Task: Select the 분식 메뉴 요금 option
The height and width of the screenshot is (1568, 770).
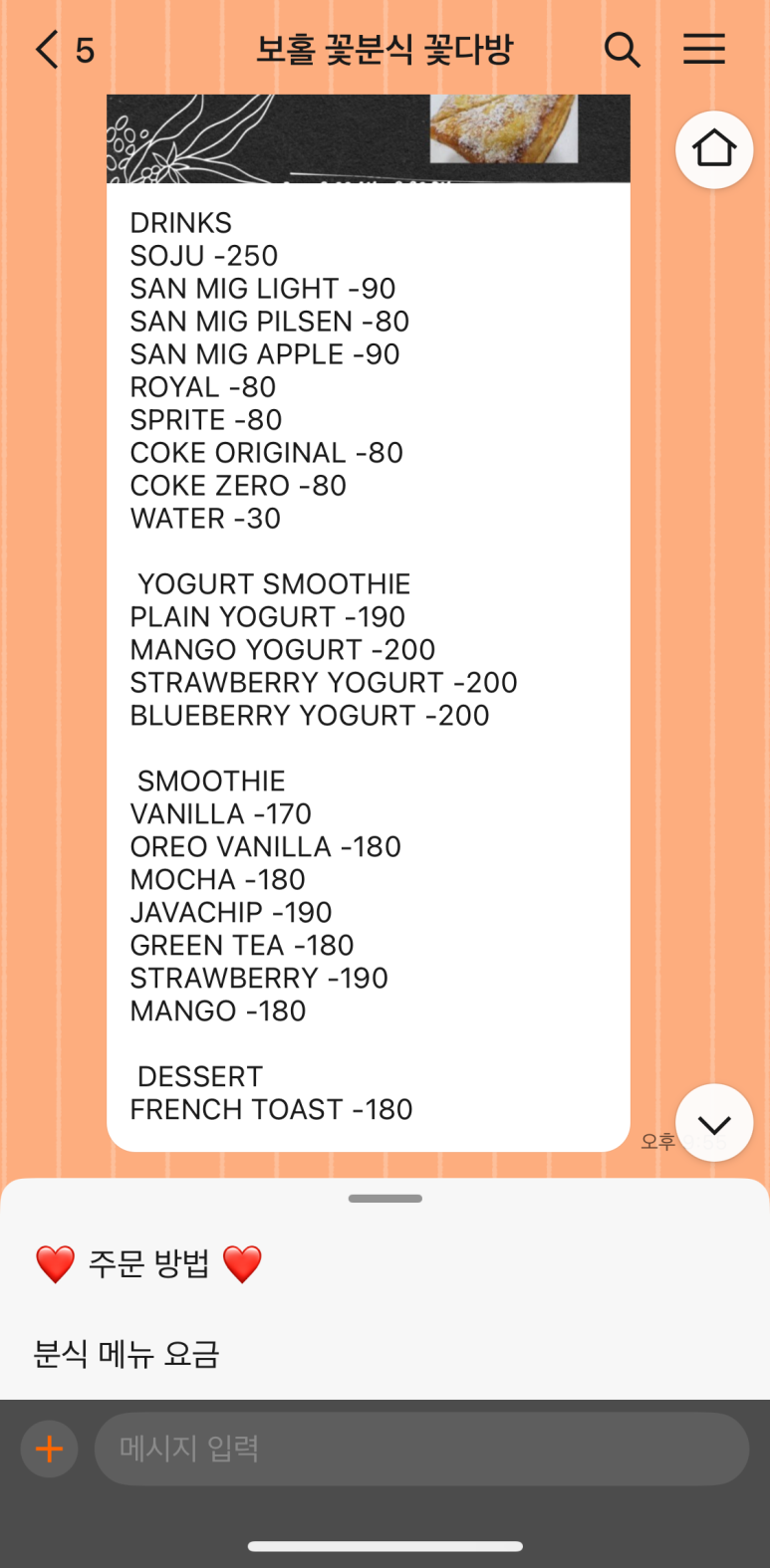Action: pos(126,1353)
